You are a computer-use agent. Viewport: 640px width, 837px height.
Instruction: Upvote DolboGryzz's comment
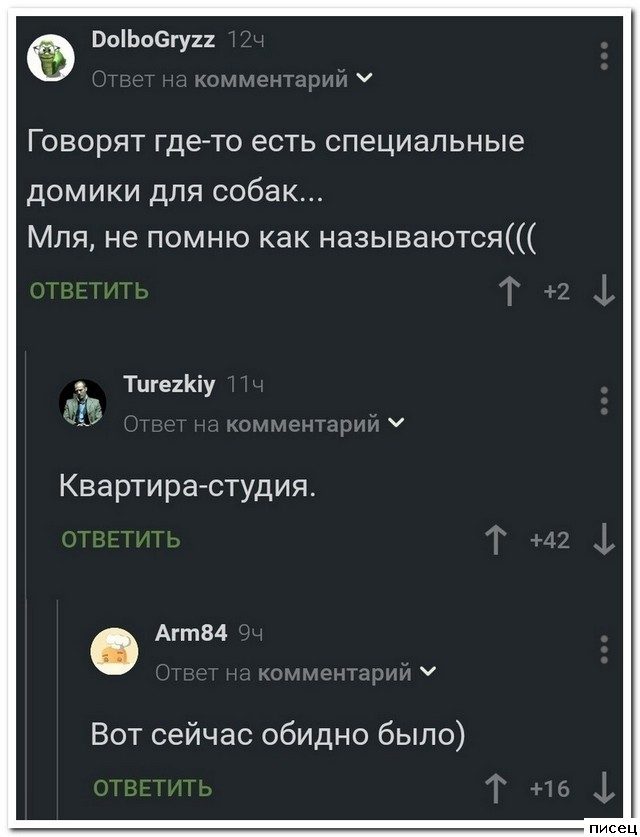510,292
